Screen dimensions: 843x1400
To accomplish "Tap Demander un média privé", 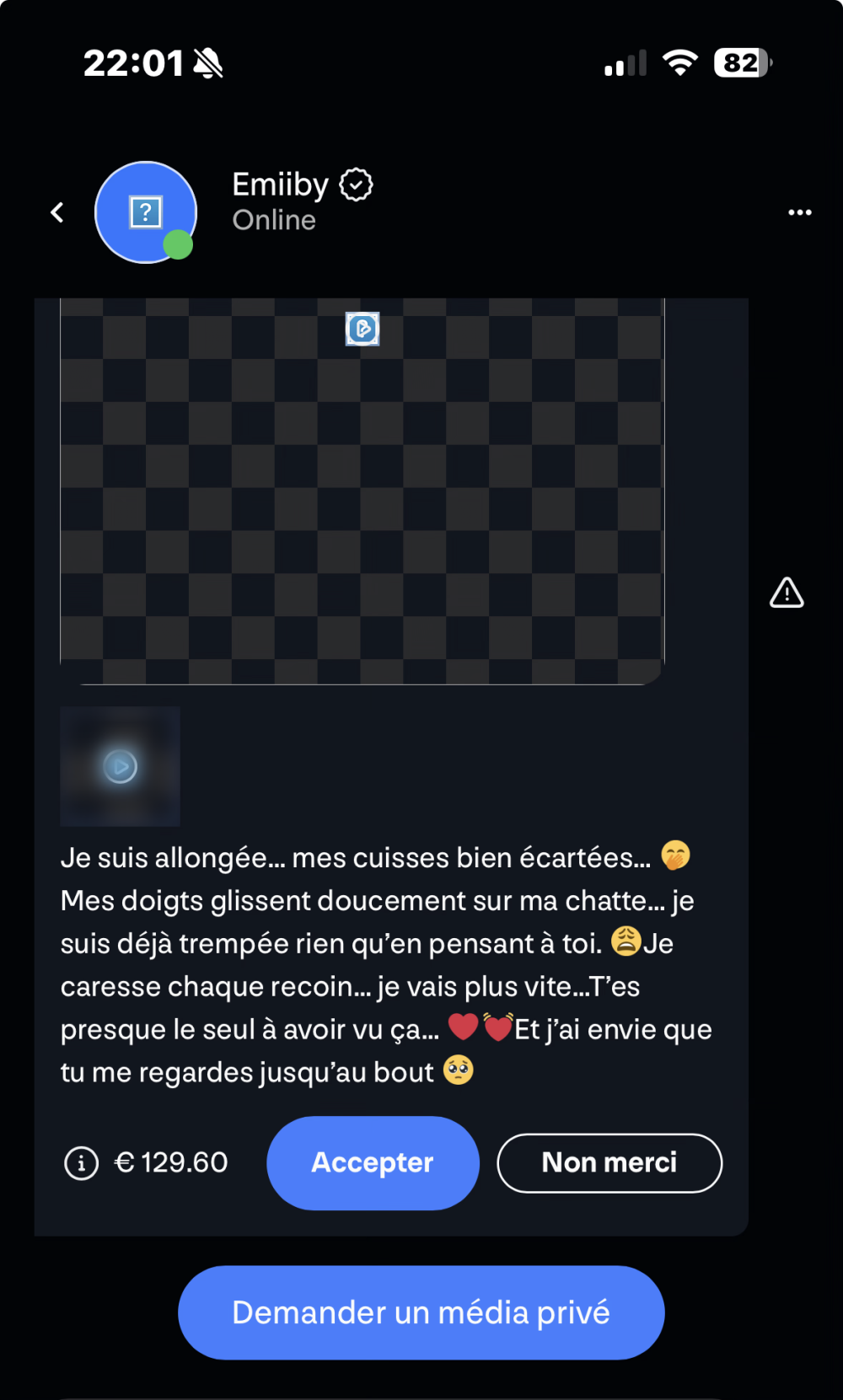I will tap(421, 1312).
